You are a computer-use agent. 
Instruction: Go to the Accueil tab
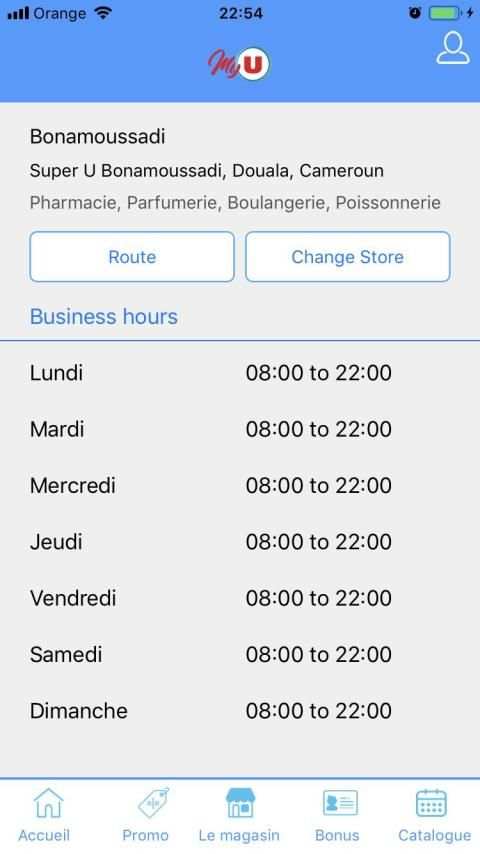click(44, 815)
